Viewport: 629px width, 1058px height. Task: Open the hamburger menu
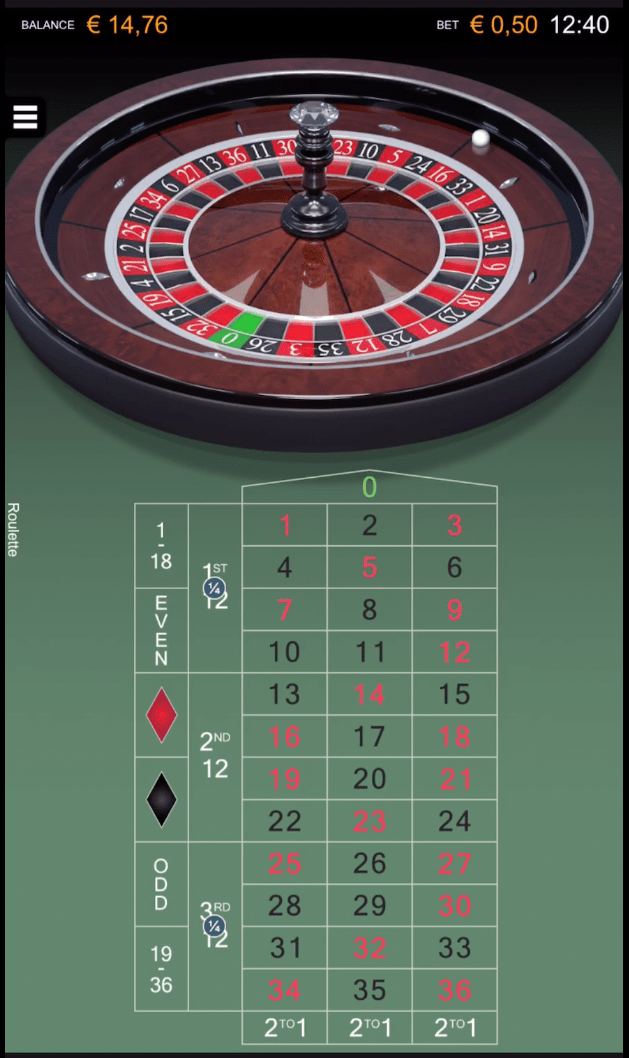coord(25,117)
